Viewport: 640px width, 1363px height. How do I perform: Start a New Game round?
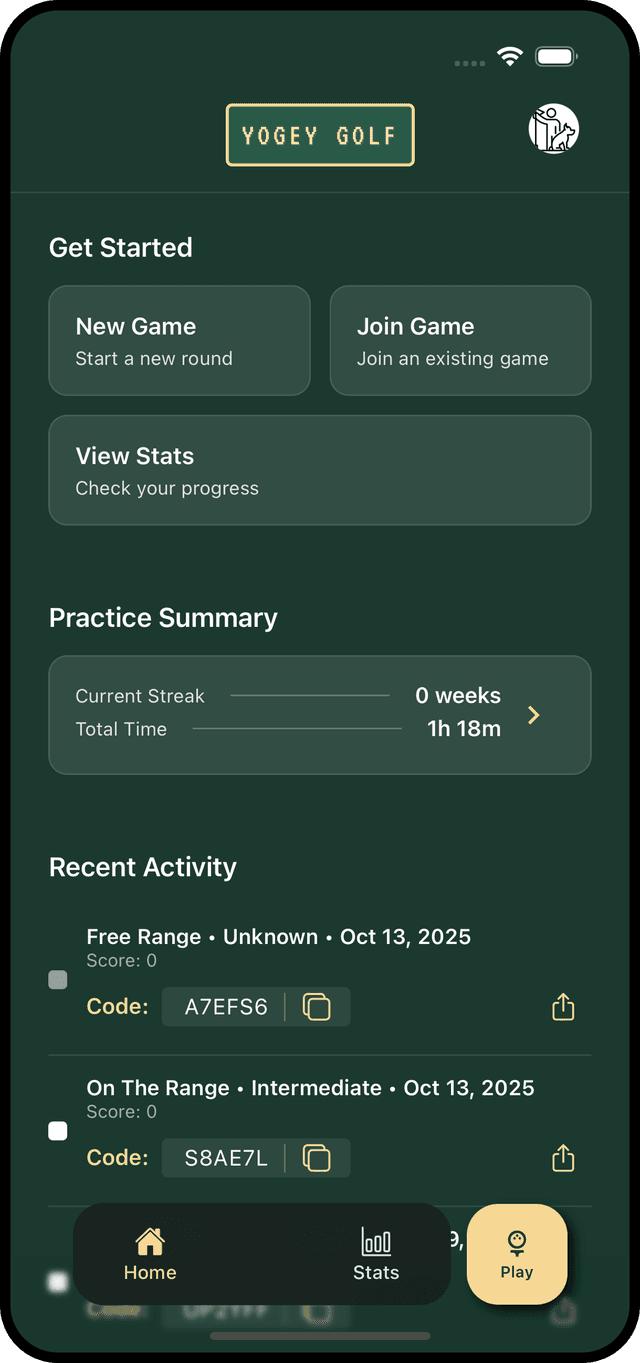[x=179, y=341]
